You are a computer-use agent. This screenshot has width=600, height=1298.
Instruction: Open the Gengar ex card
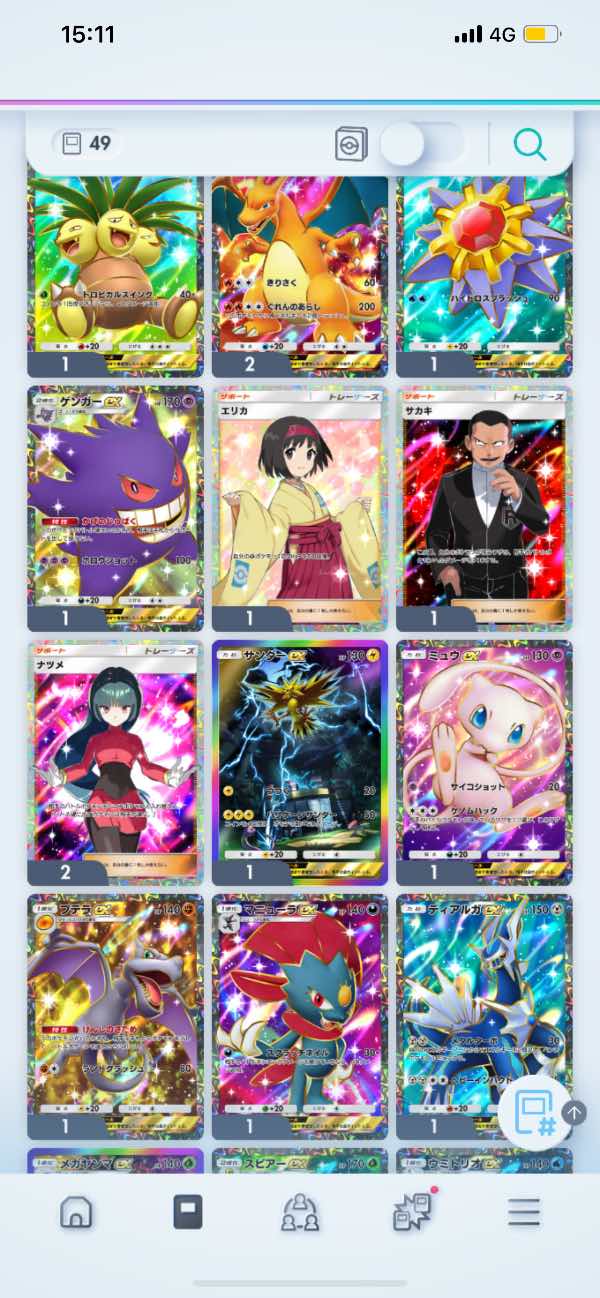coord(116,509)
